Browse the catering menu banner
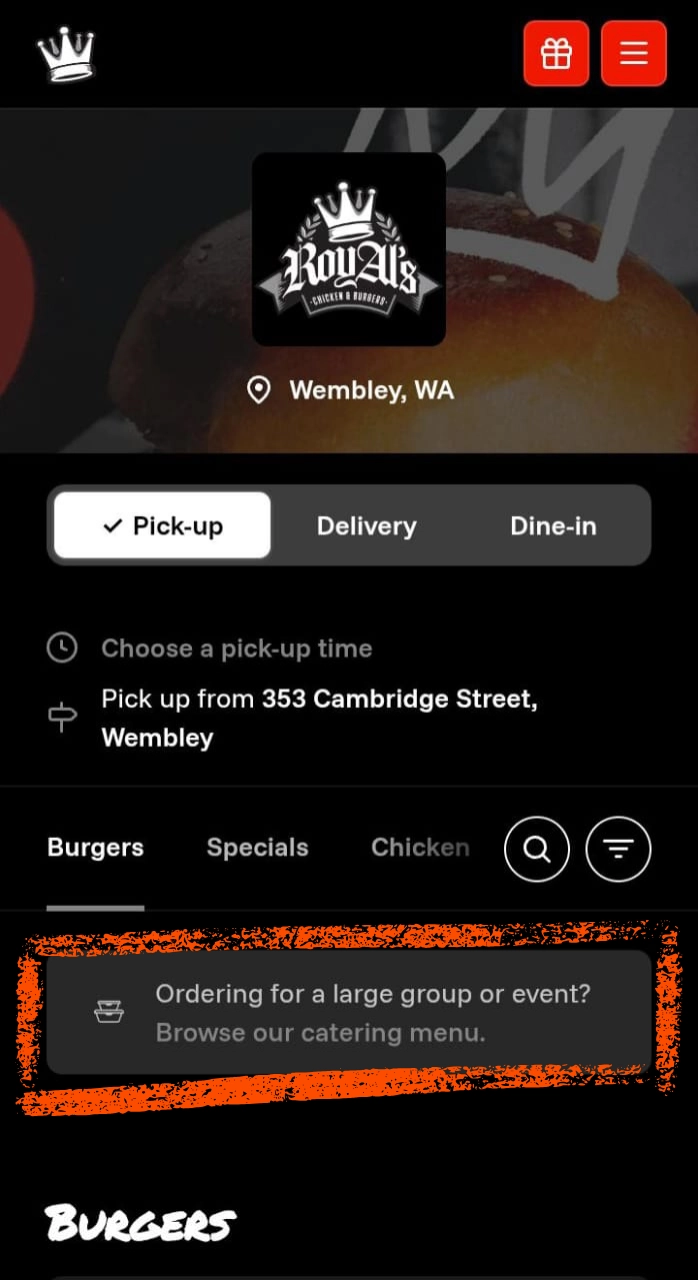698x1280 pixels. 349,1012
